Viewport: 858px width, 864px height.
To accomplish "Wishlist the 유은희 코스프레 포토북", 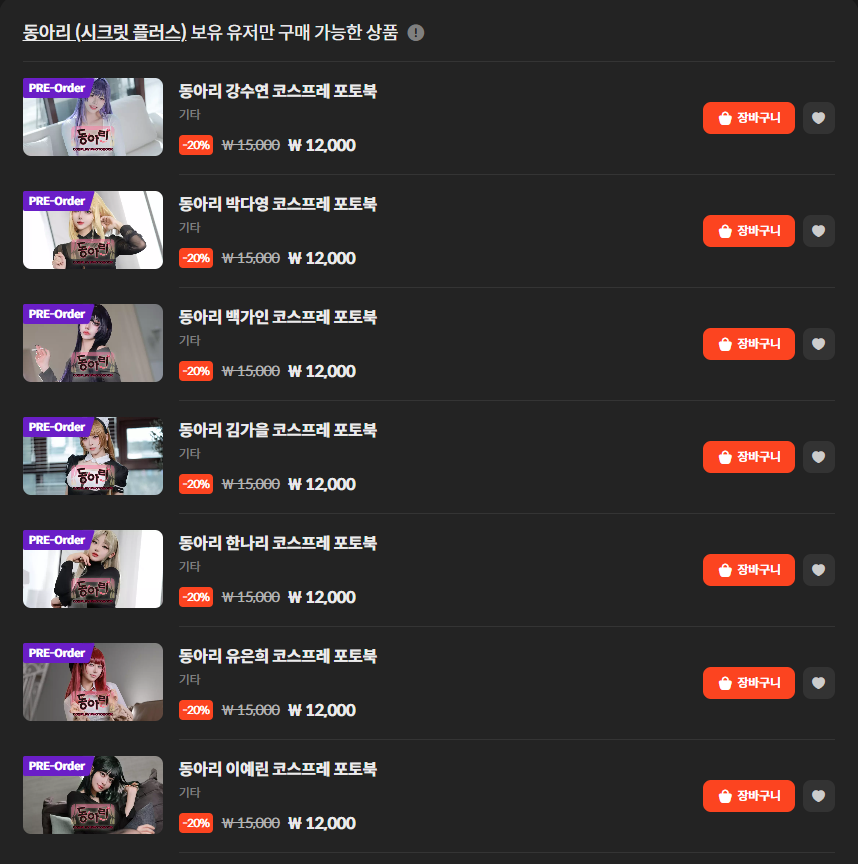I will (818, 683).
